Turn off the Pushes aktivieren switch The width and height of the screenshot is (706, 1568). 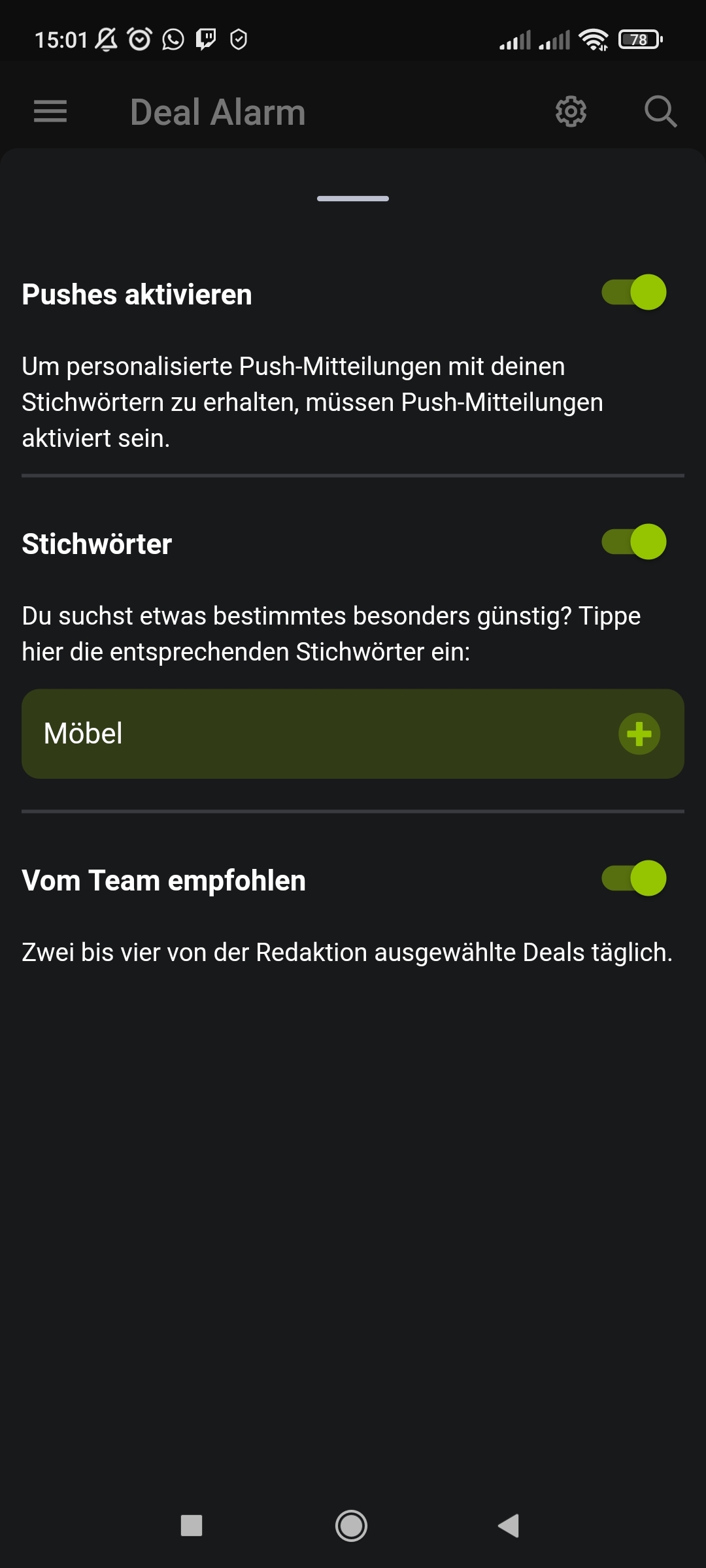pos(634,292)
